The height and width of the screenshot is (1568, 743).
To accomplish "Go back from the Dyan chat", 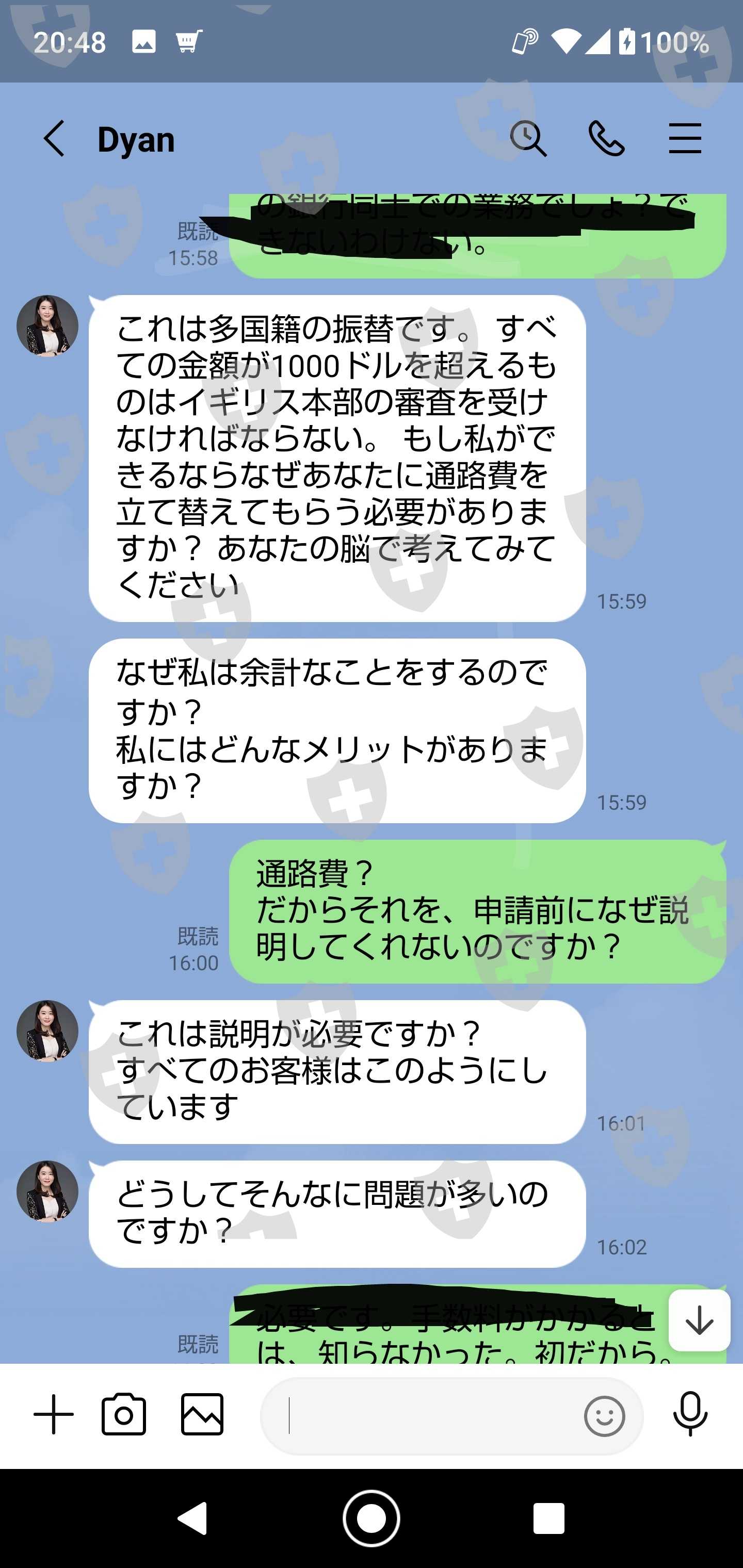I will coord(54,139).
